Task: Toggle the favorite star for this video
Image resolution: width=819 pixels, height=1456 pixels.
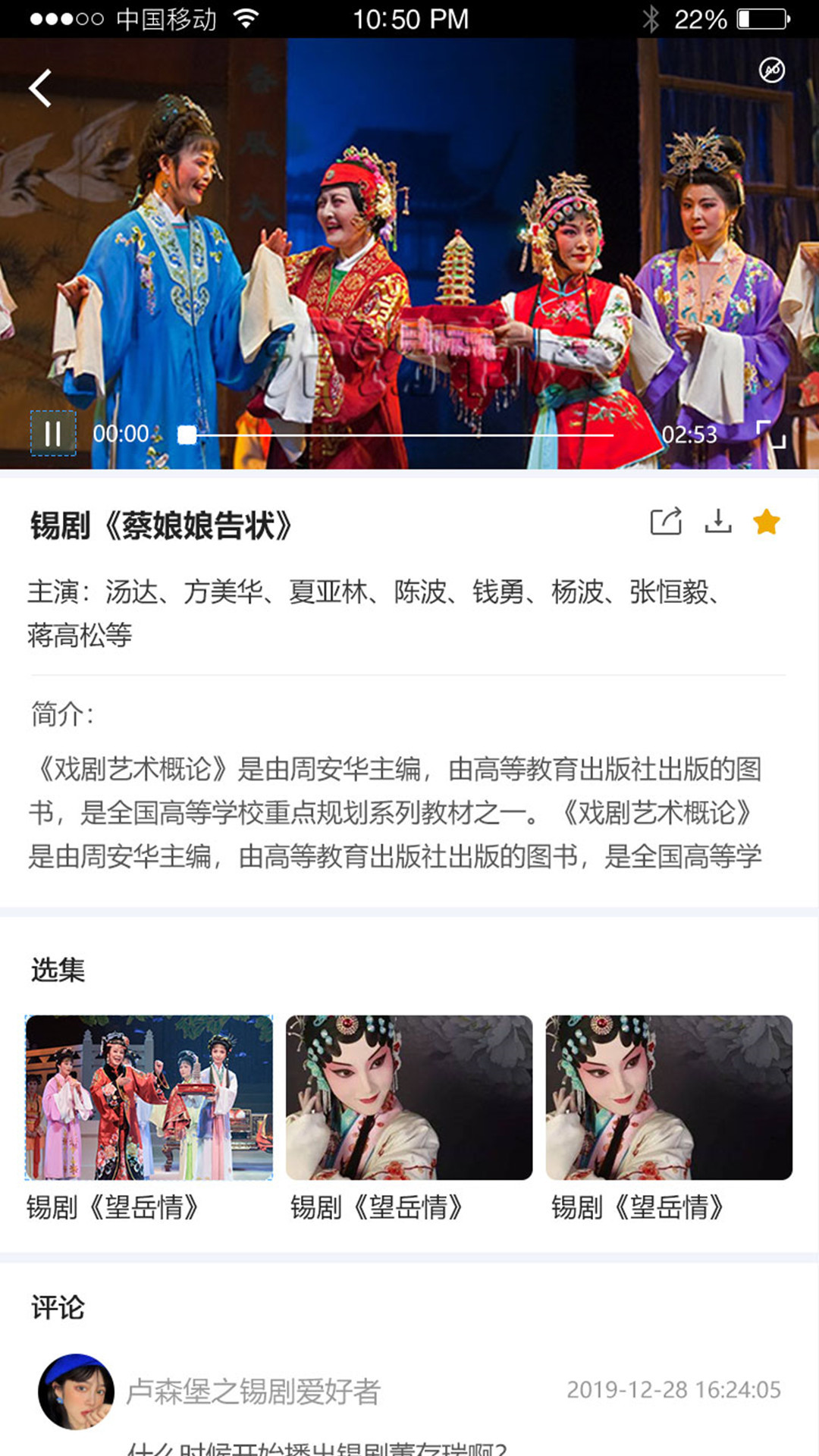Action: pos(767,522)
